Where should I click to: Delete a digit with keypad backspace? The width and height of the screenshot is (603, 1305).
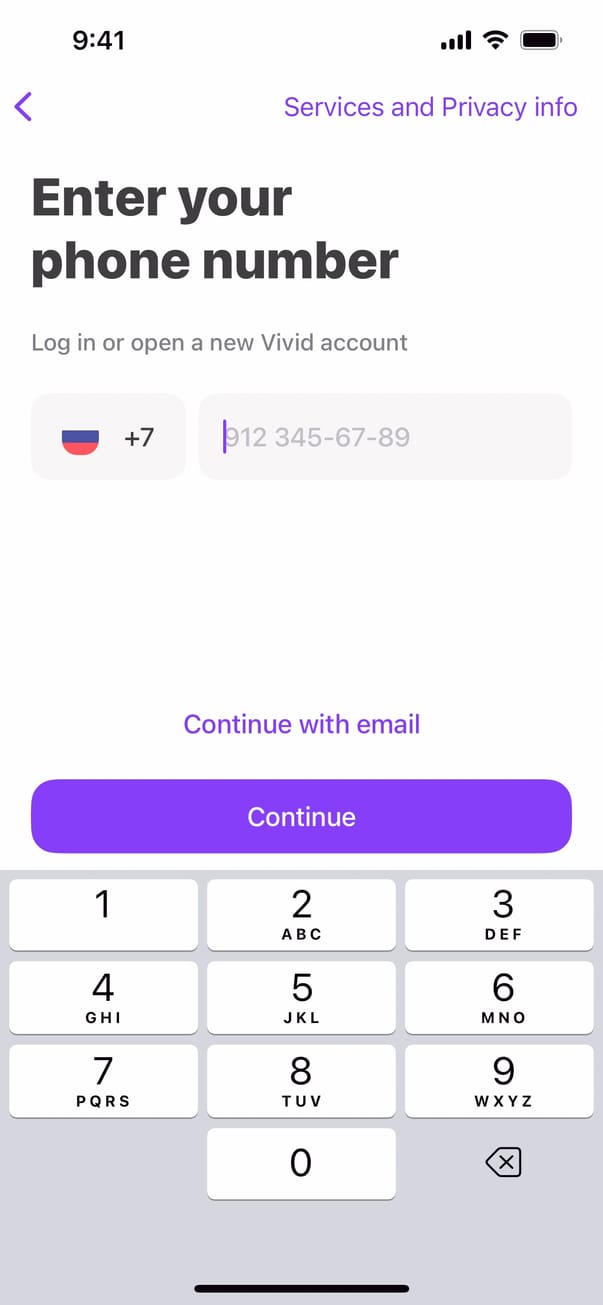click(x=502, y=1162)
